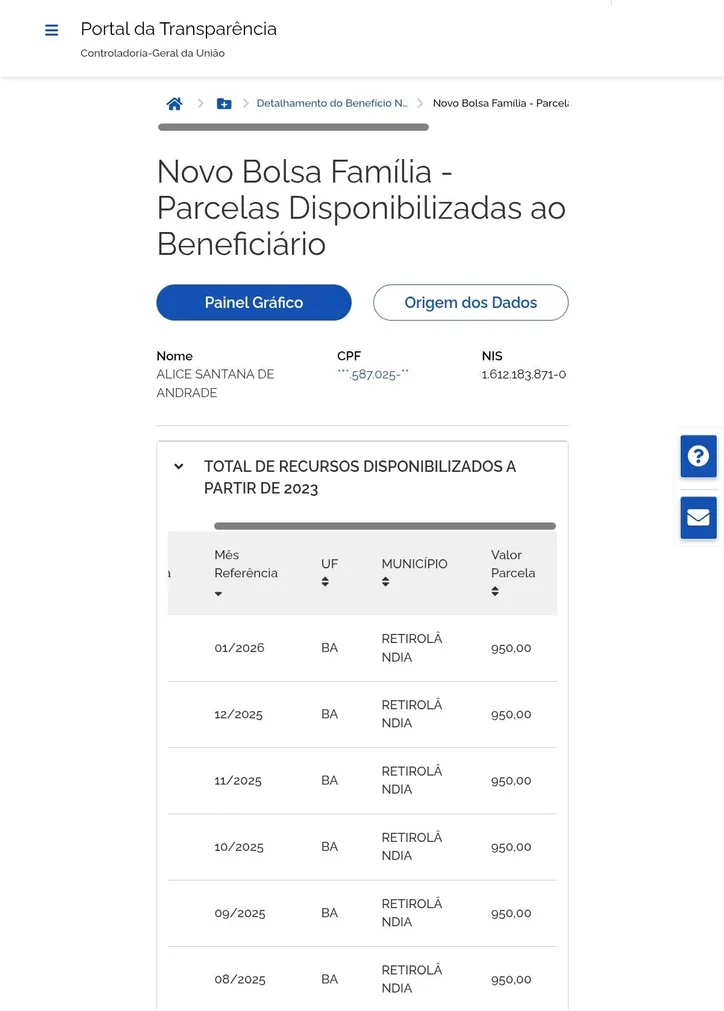Open the hamburger navigation menu
Viewport: 724px width, 1011px height.
click(51, 30)
